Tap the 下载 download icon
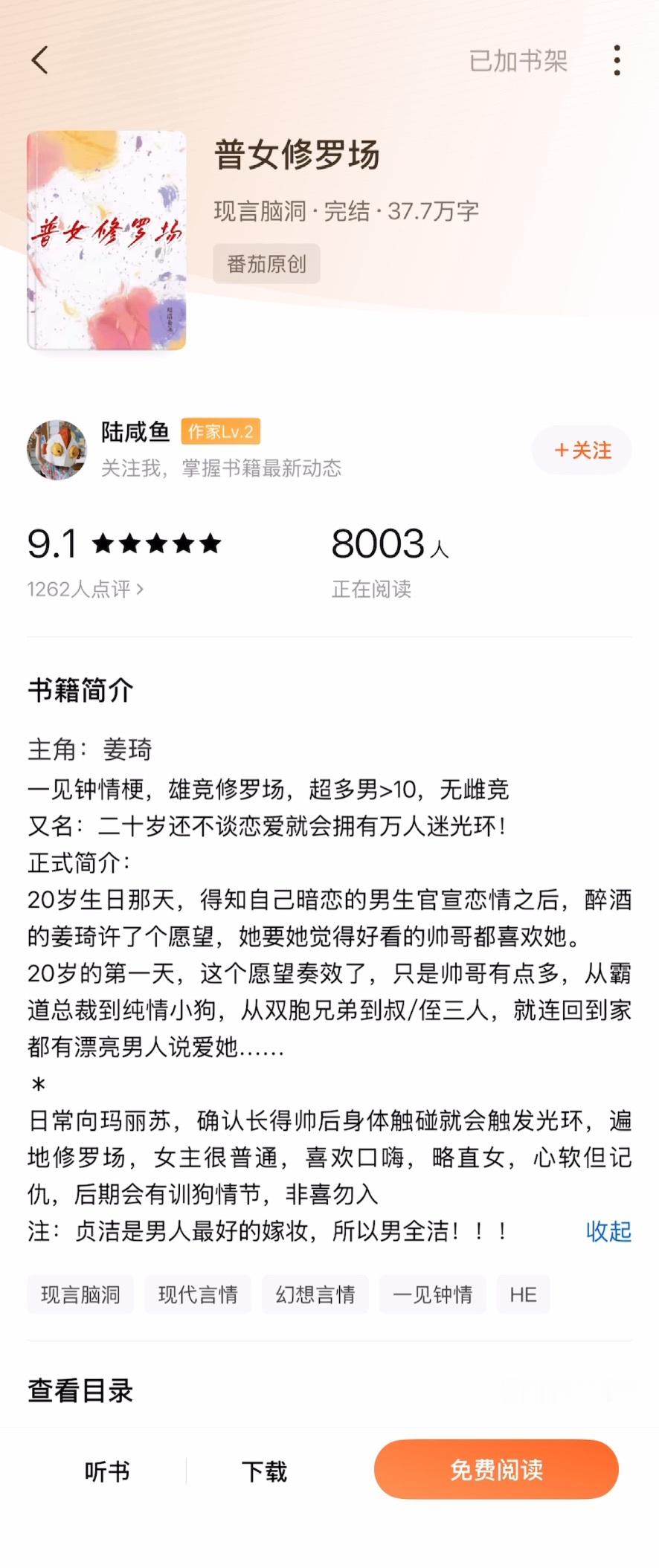 coord(264,1470)
